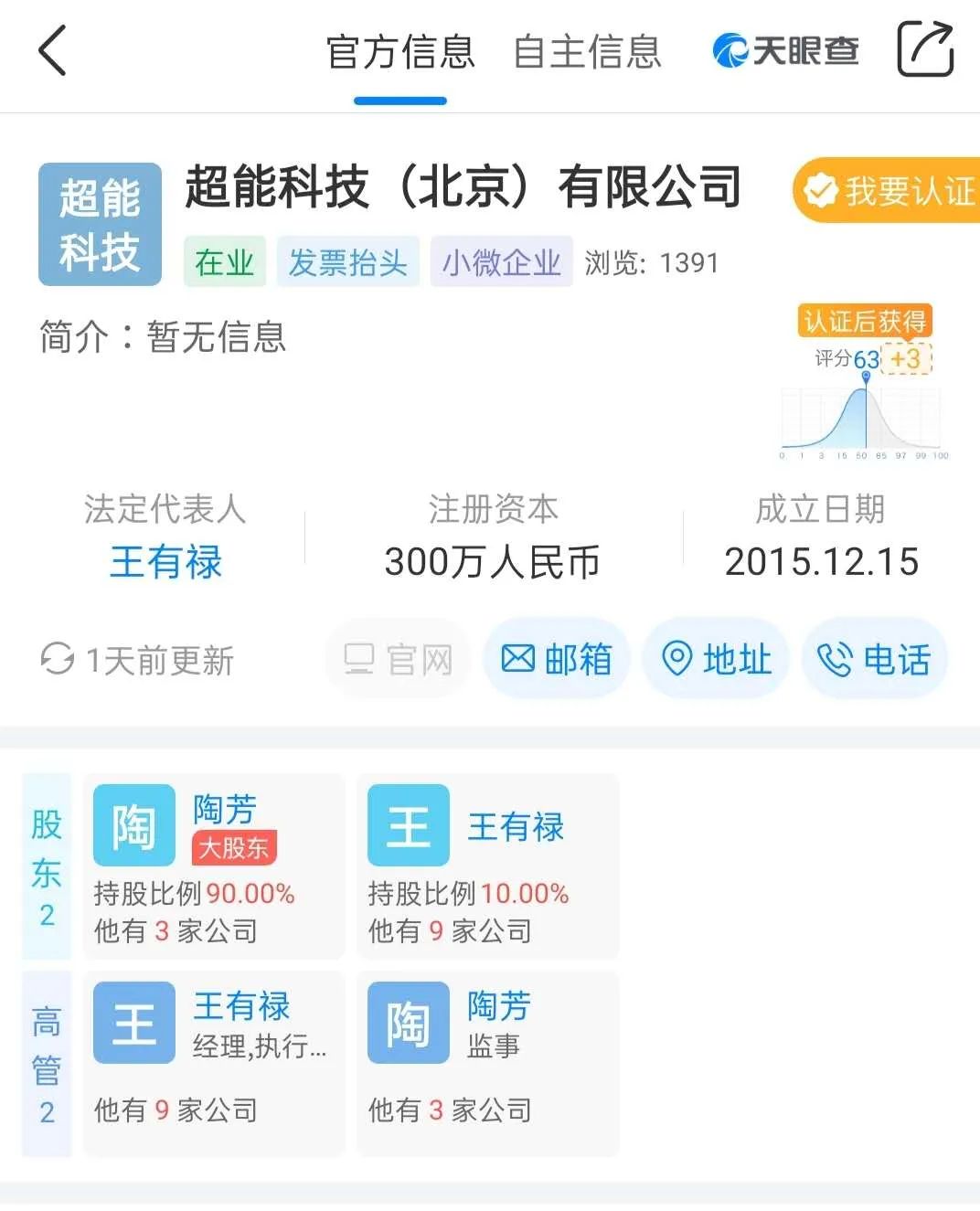Select the 官方信息 tab
This screenshot has height=1211, width=980.
[400, 52]
